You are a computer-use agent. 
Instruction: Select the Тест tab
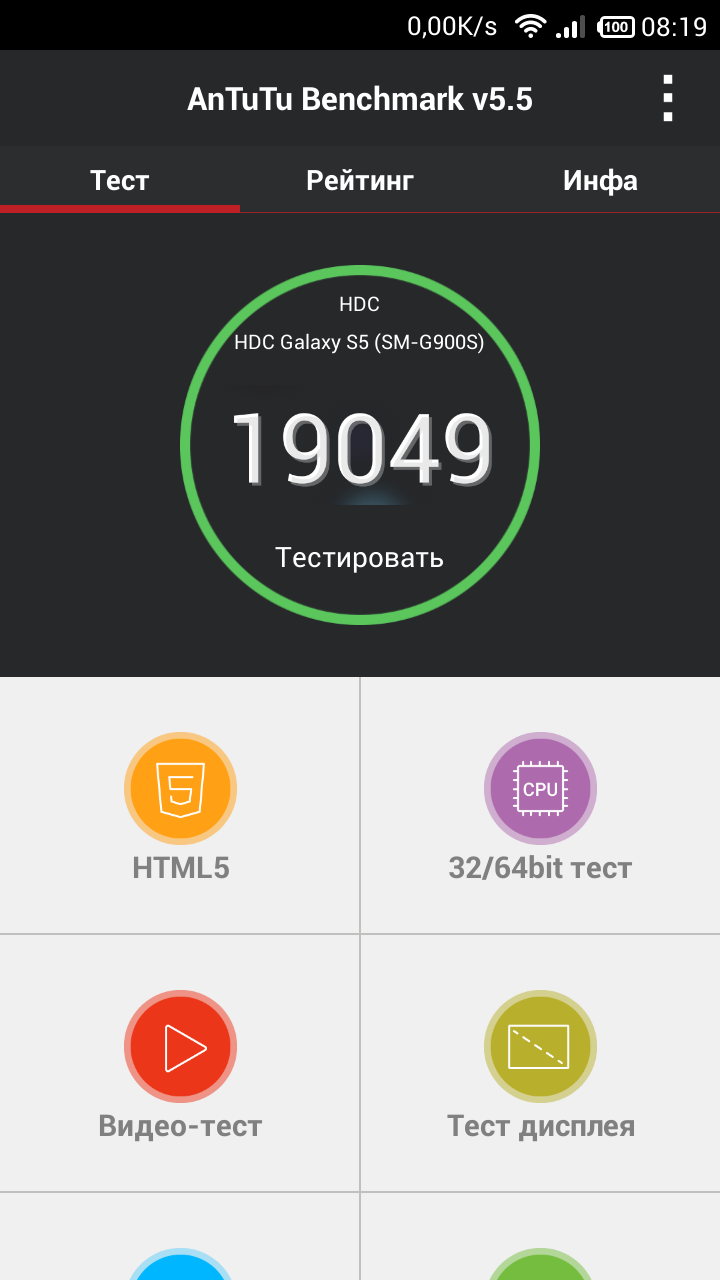click(x=120, y=180)
